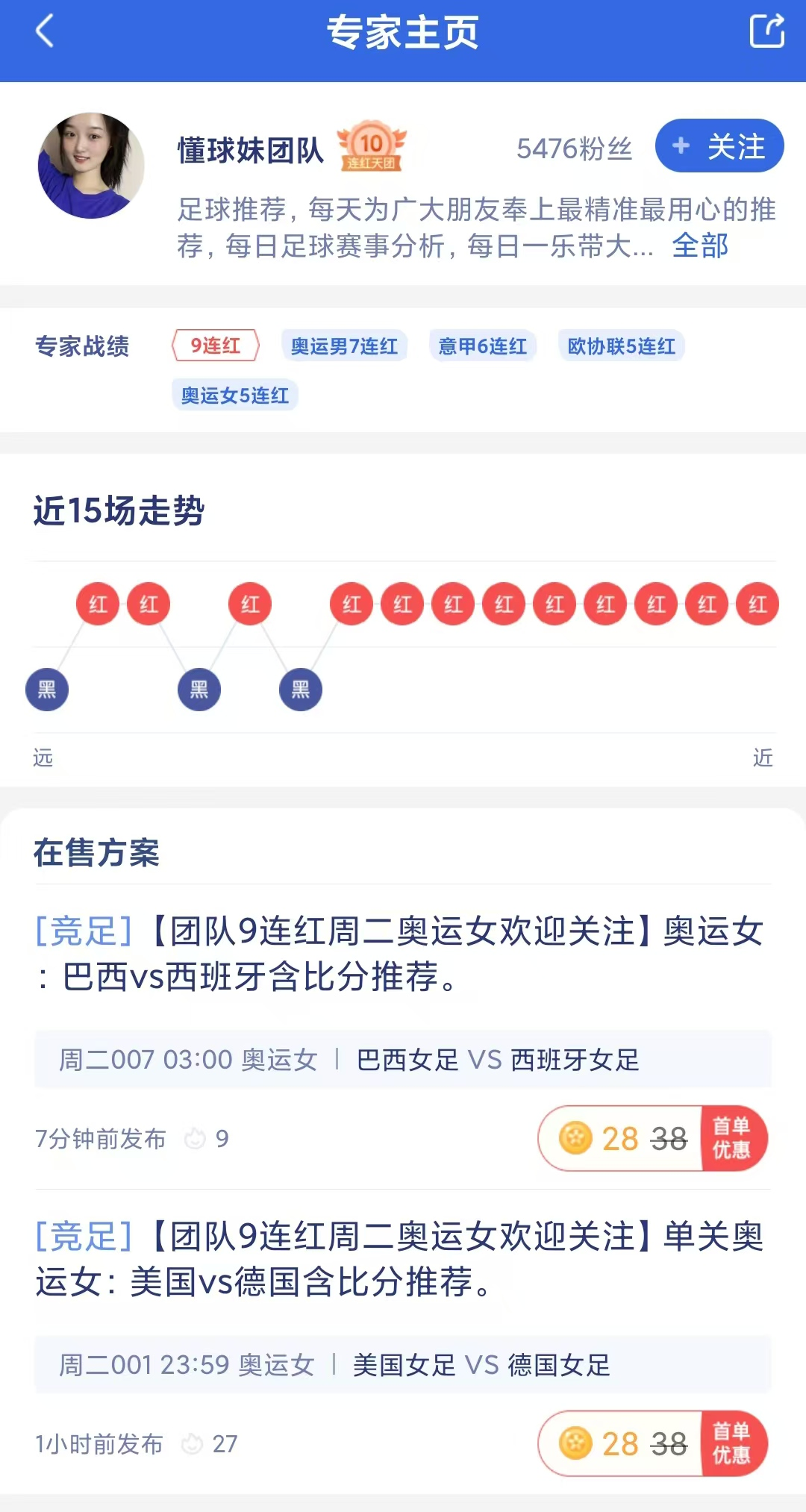Image resolution: width=806 pixels, height=1512 pixels.
Task: Share this expert page
Action: 766,31
